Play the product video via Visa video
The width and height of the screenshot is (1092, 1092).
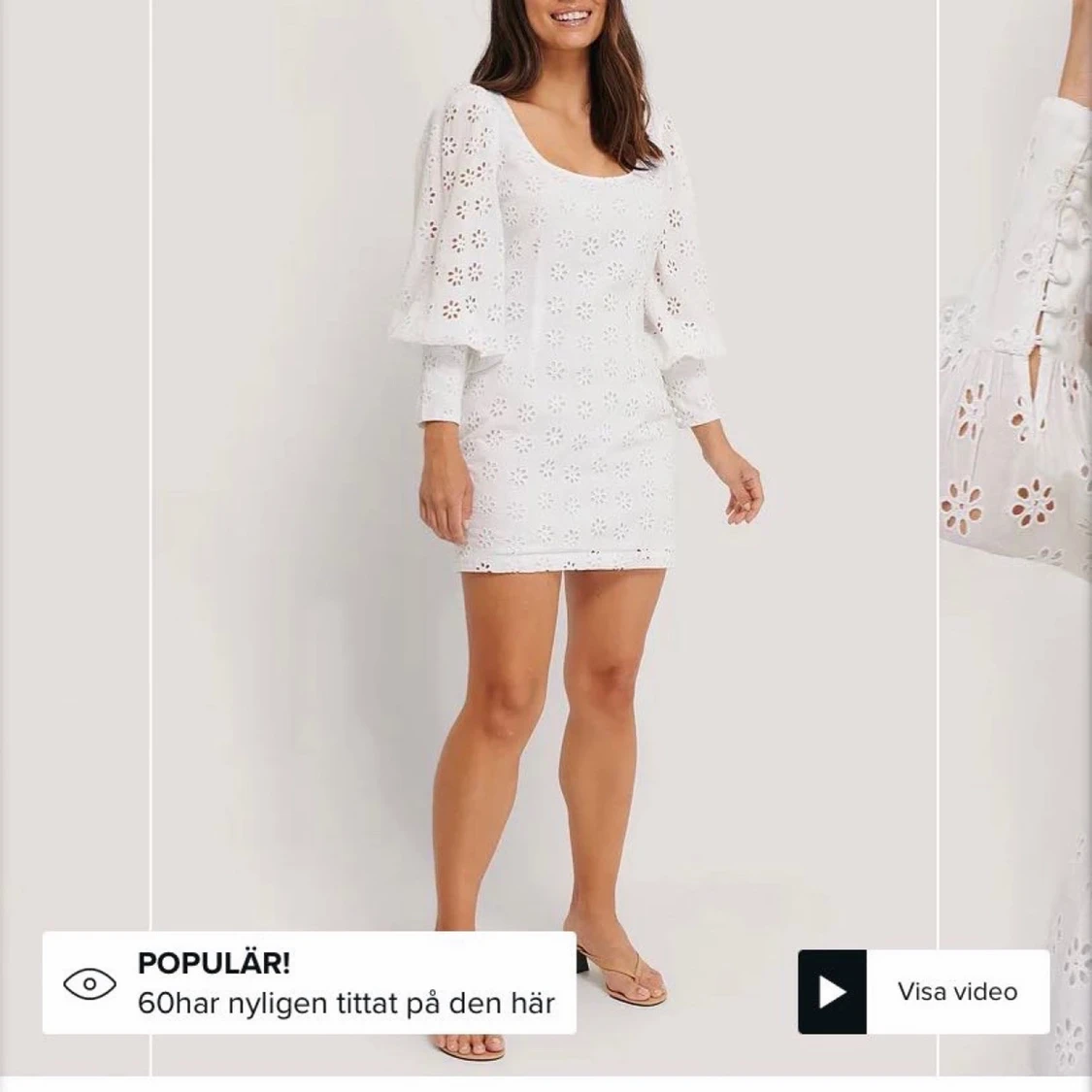[x=923, y=991]
